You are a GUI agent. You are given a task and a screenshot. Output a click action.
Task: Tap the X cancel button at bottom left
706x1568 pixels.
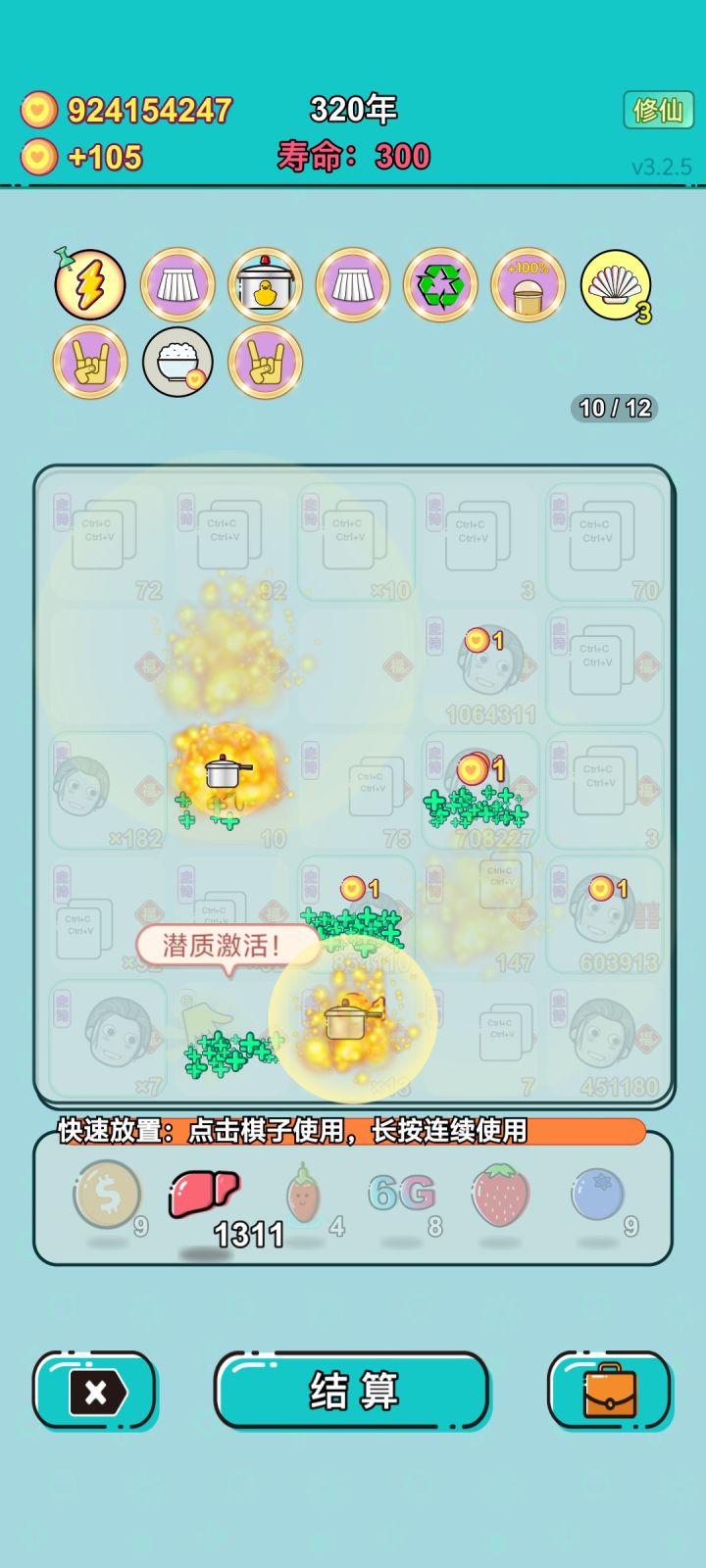pos(93,1391)
